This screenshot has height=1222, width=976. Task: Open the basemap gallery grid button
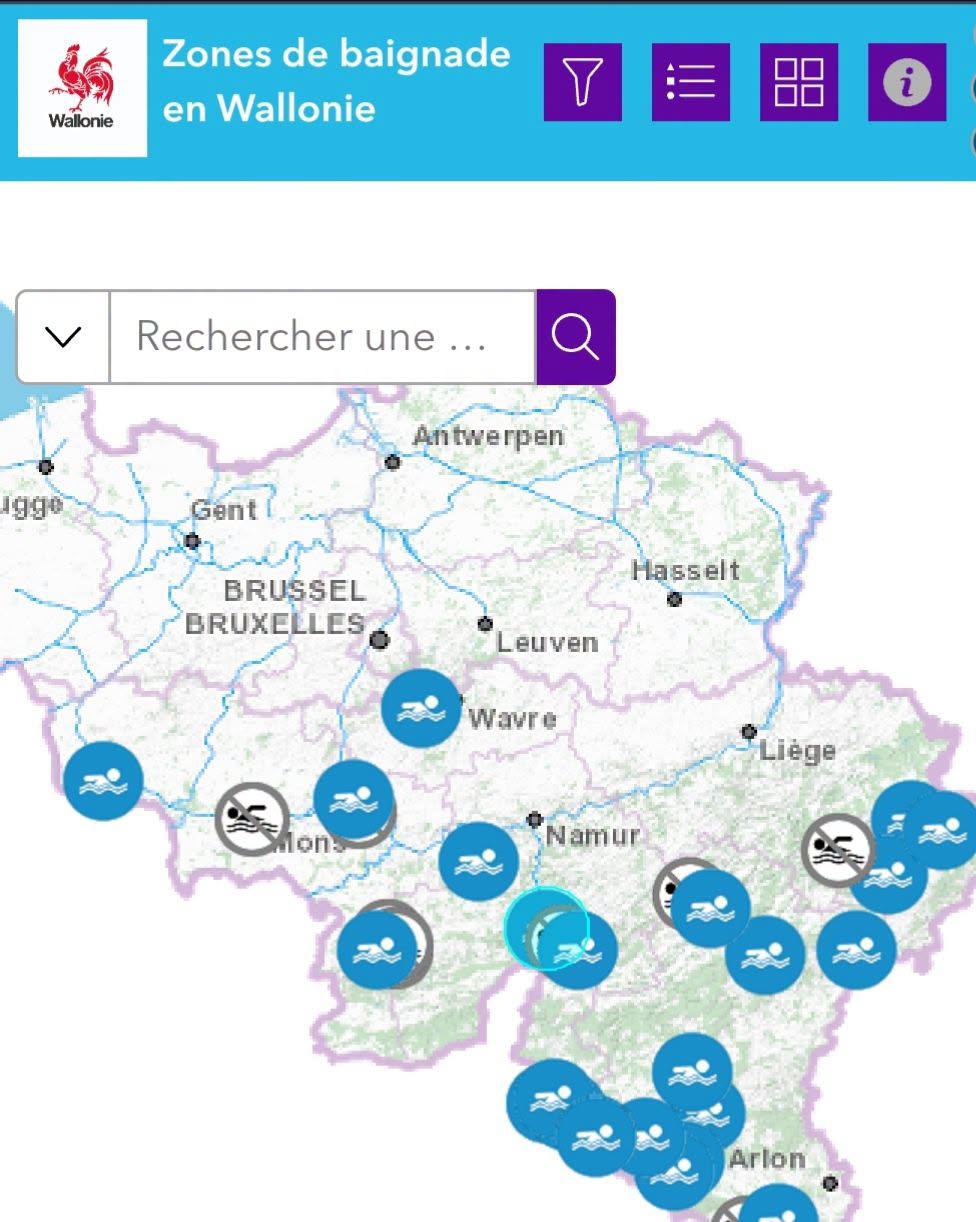[799, 82]
